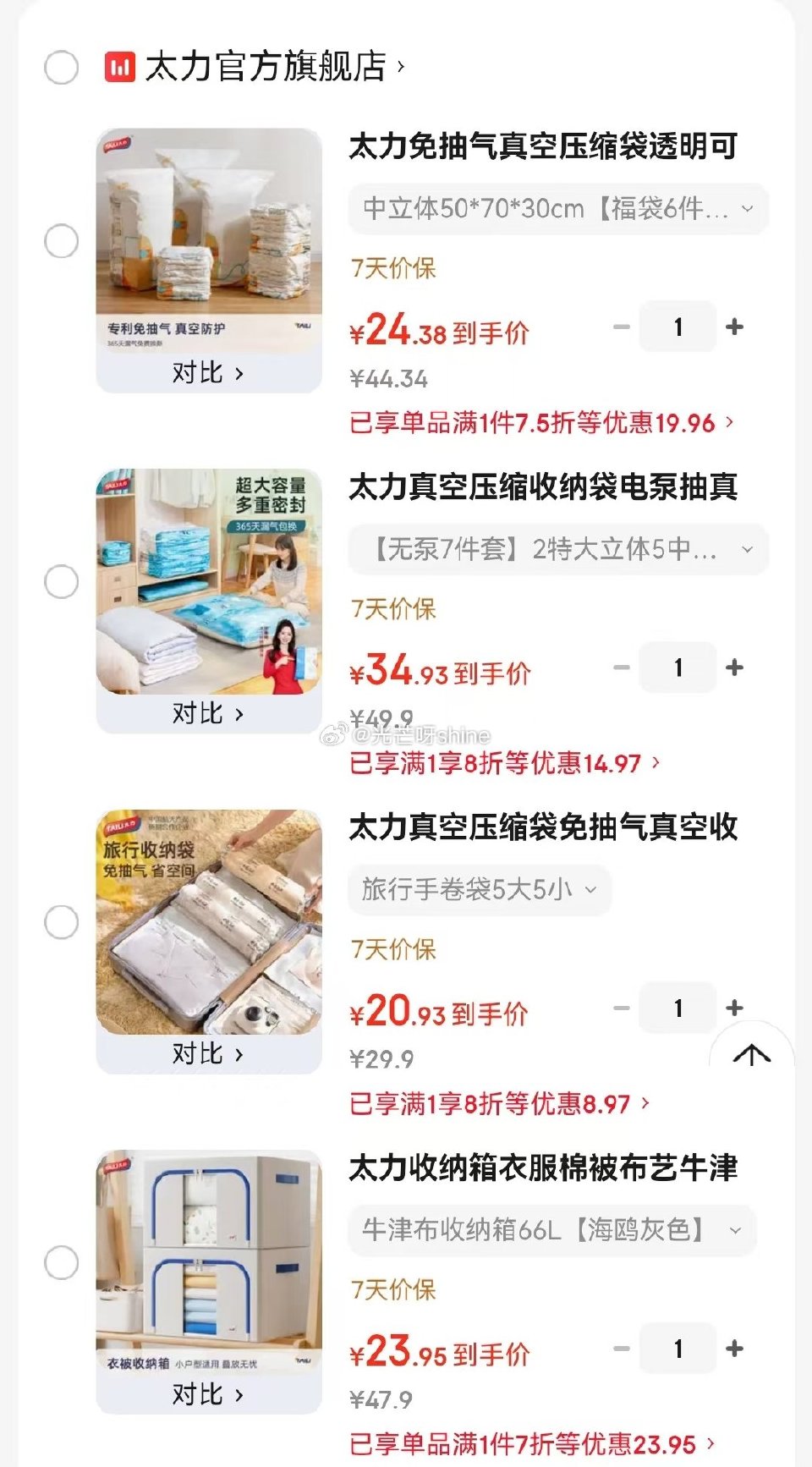The height and width of the screenshot is (1467, 812).
Task: Click the minus icon on the 收纳箱 item
Action: click(622, 1350)
